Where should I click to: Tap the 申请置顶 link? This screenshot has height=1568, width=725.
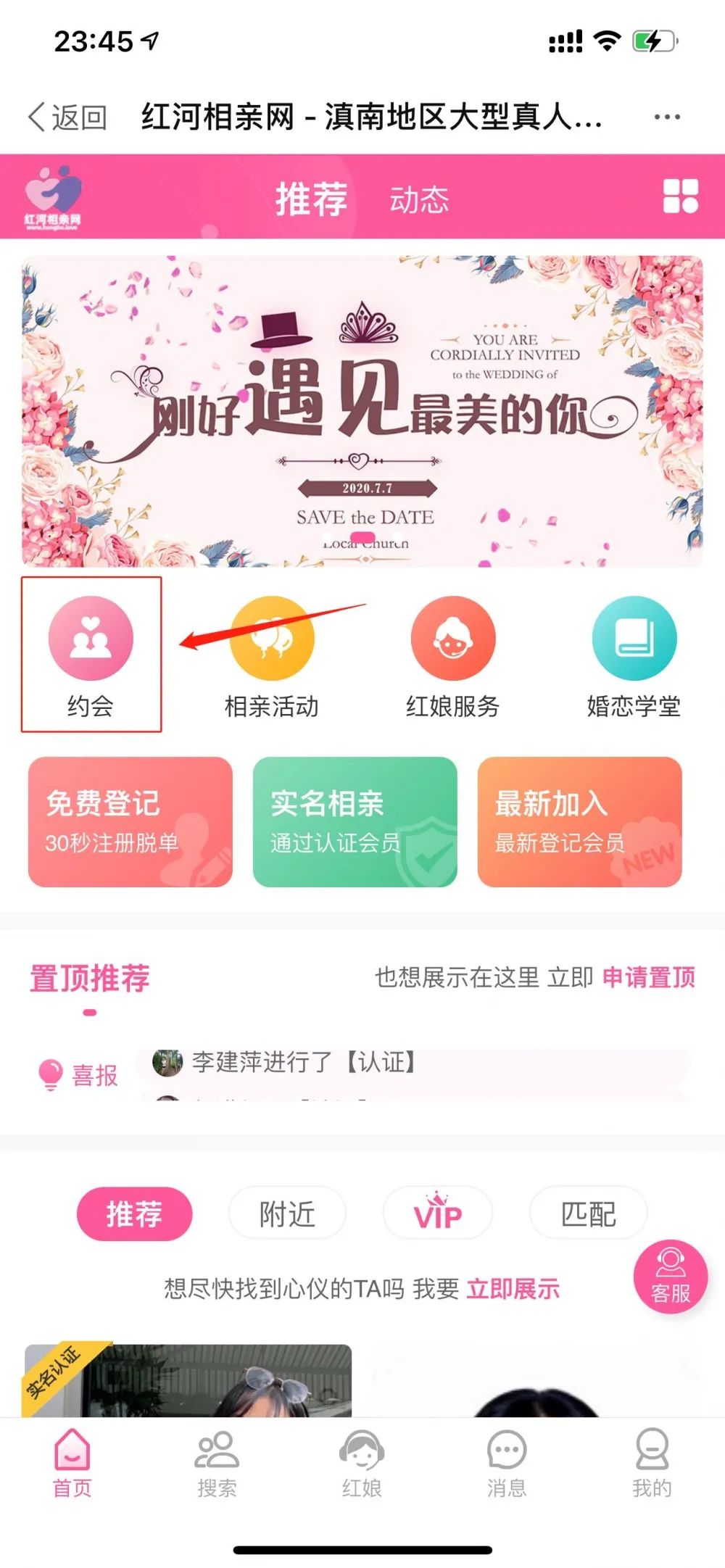pyautogui.click(x=648, y=977)
